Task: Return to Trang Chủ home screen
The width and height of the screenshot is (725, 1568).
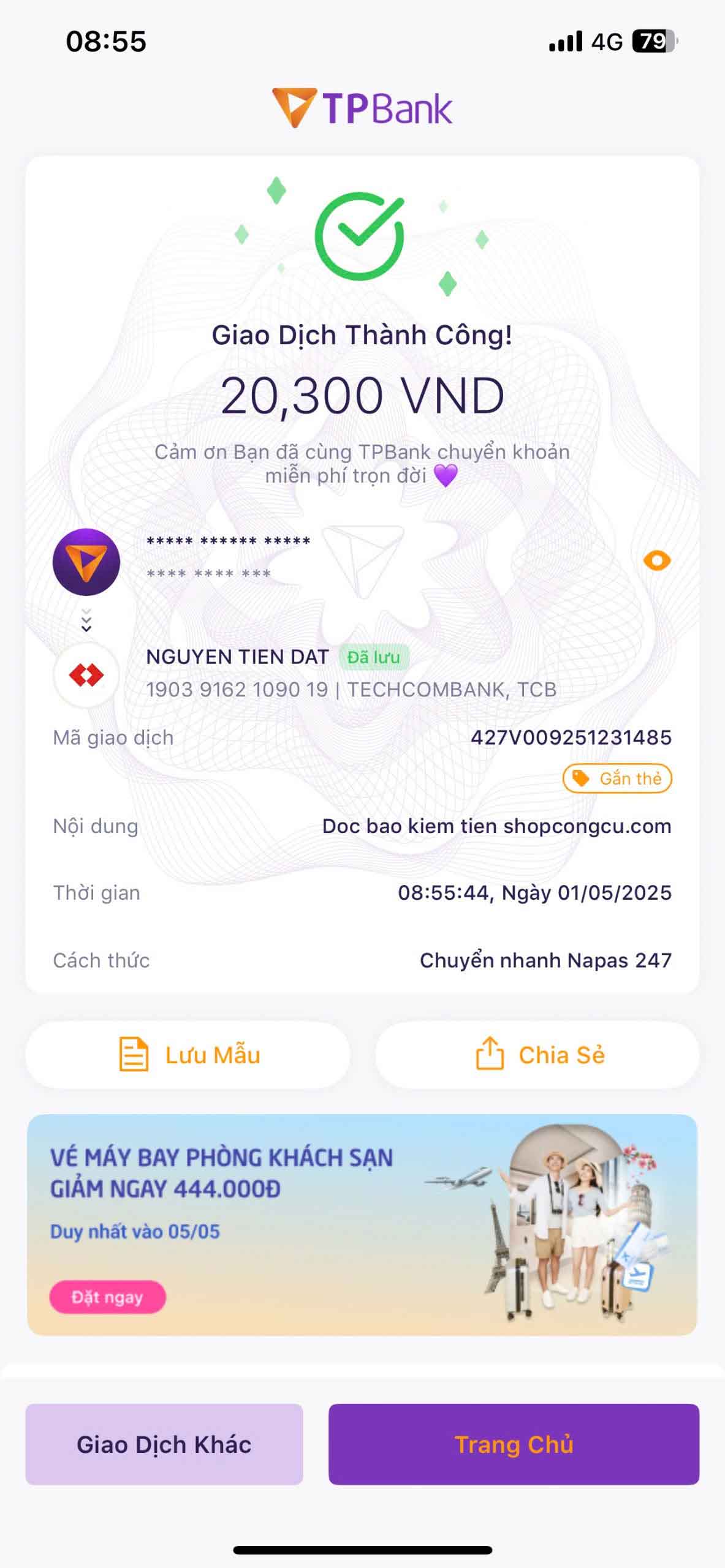Action: (x=514, y=1444)
